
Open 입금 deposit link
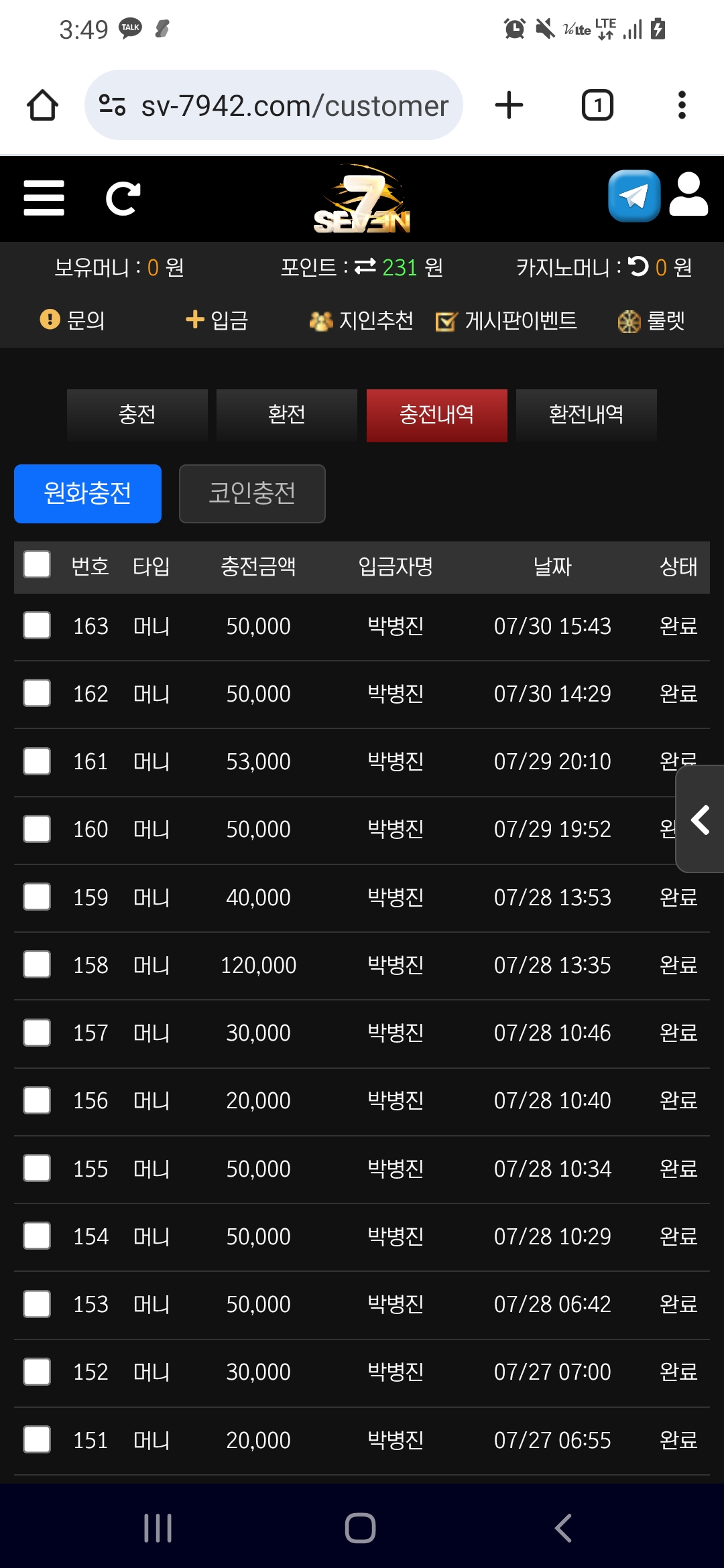click(217, 320)
